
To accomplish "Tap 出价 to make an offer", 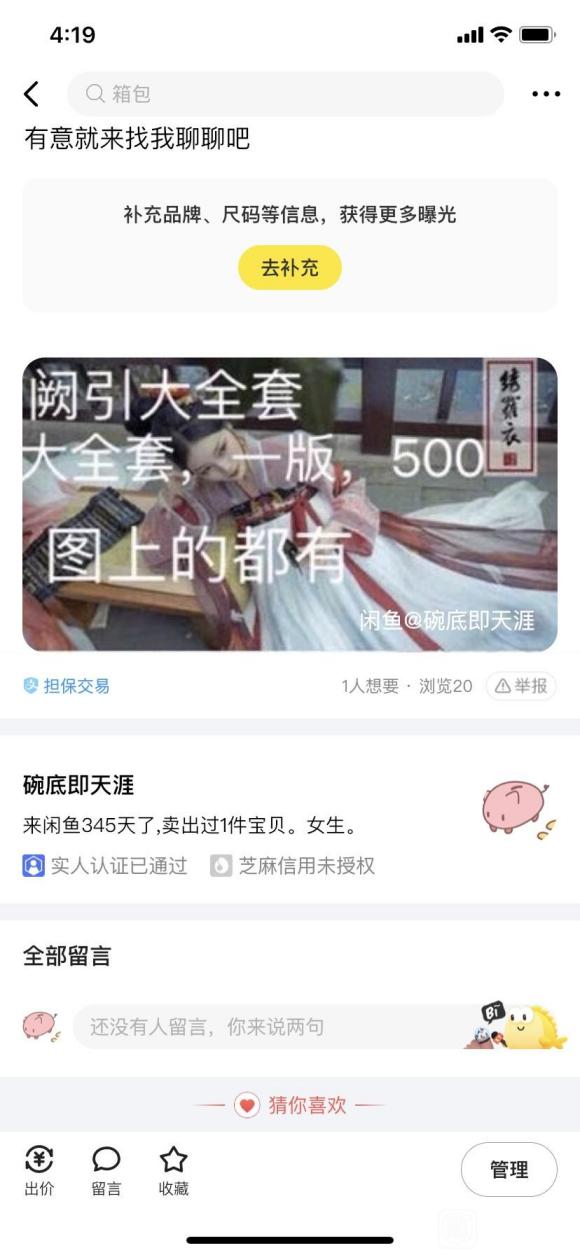I will click(x=40, y=1170).
